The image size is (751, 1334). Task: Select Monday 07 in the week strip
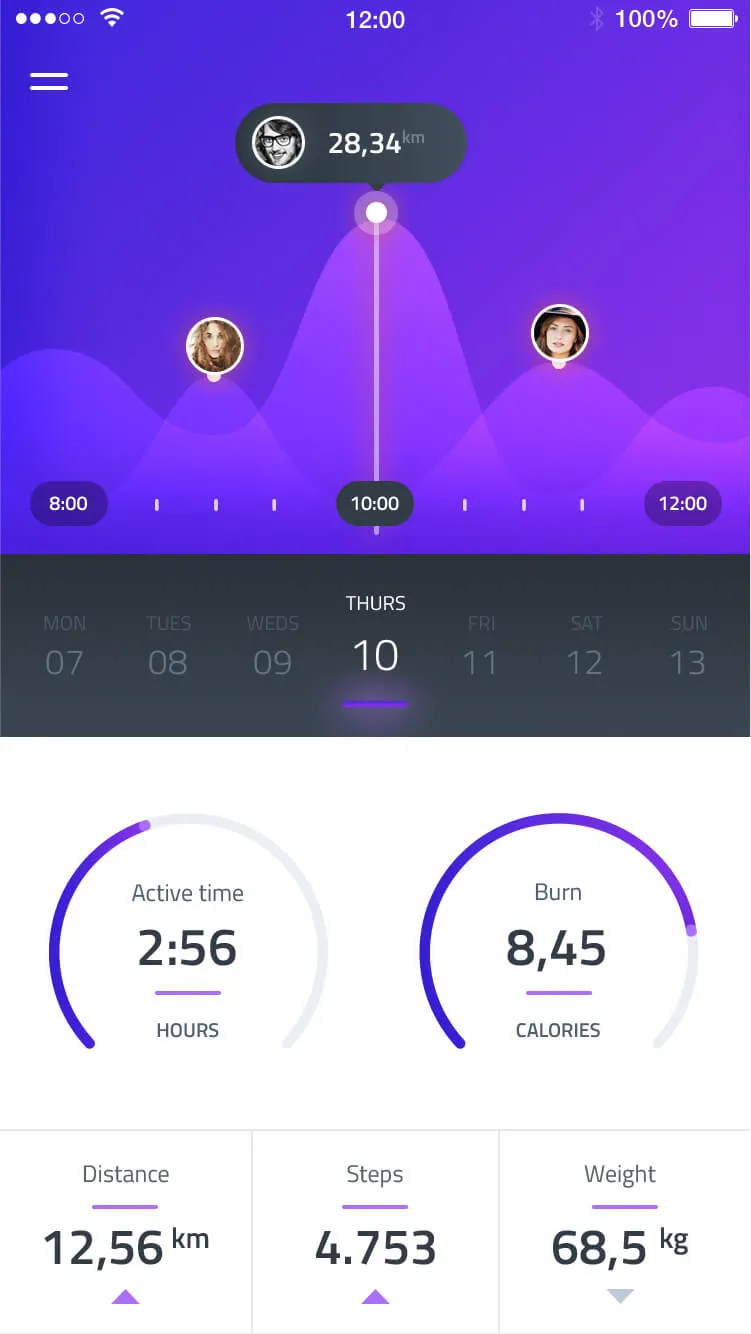(x=64, y=646)
